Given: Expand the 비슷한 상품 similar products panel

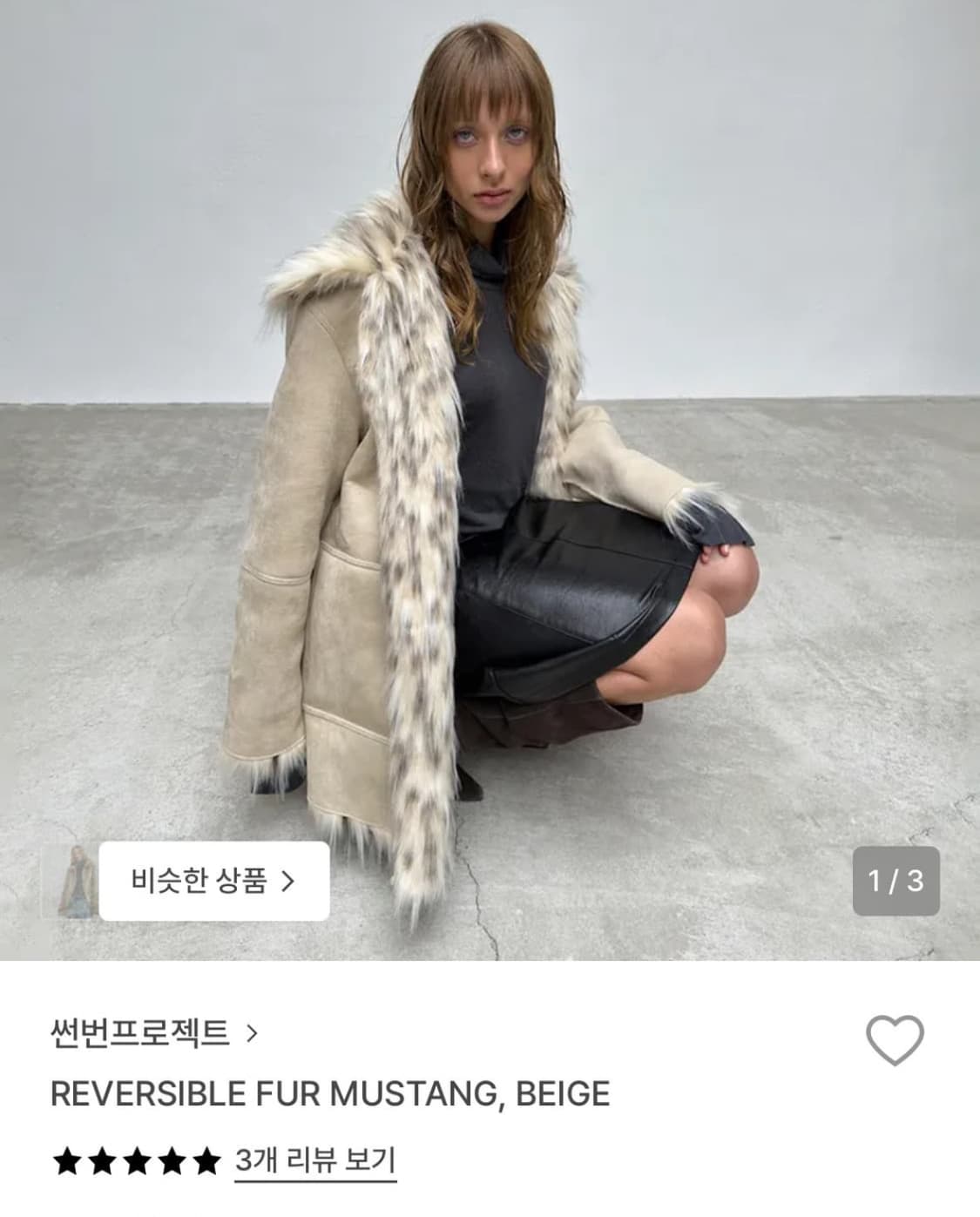Looking at the screenshot, I should click(x=213, y=881).
